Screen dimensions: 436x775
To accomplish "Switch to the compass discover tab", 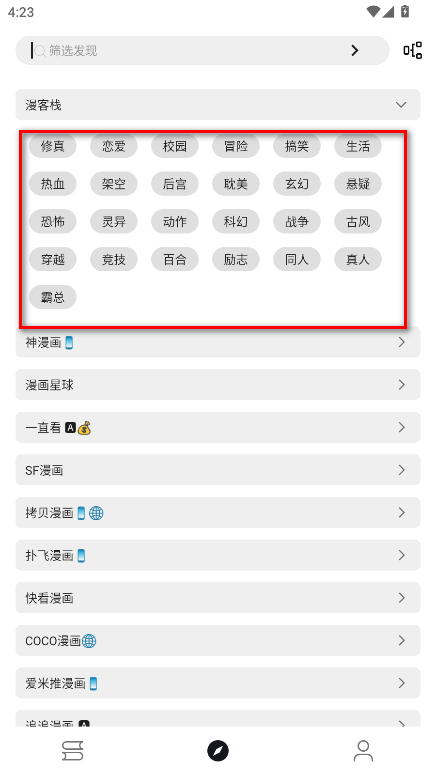I will 218,750.
